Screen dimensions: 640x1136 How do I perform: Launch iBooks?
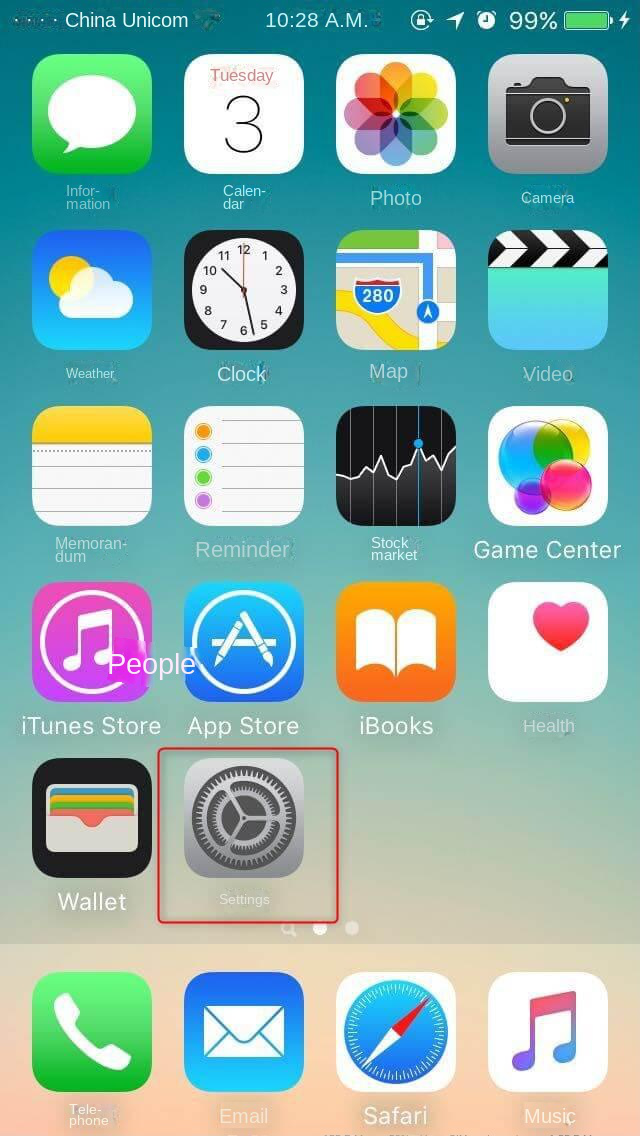(396, 642)
